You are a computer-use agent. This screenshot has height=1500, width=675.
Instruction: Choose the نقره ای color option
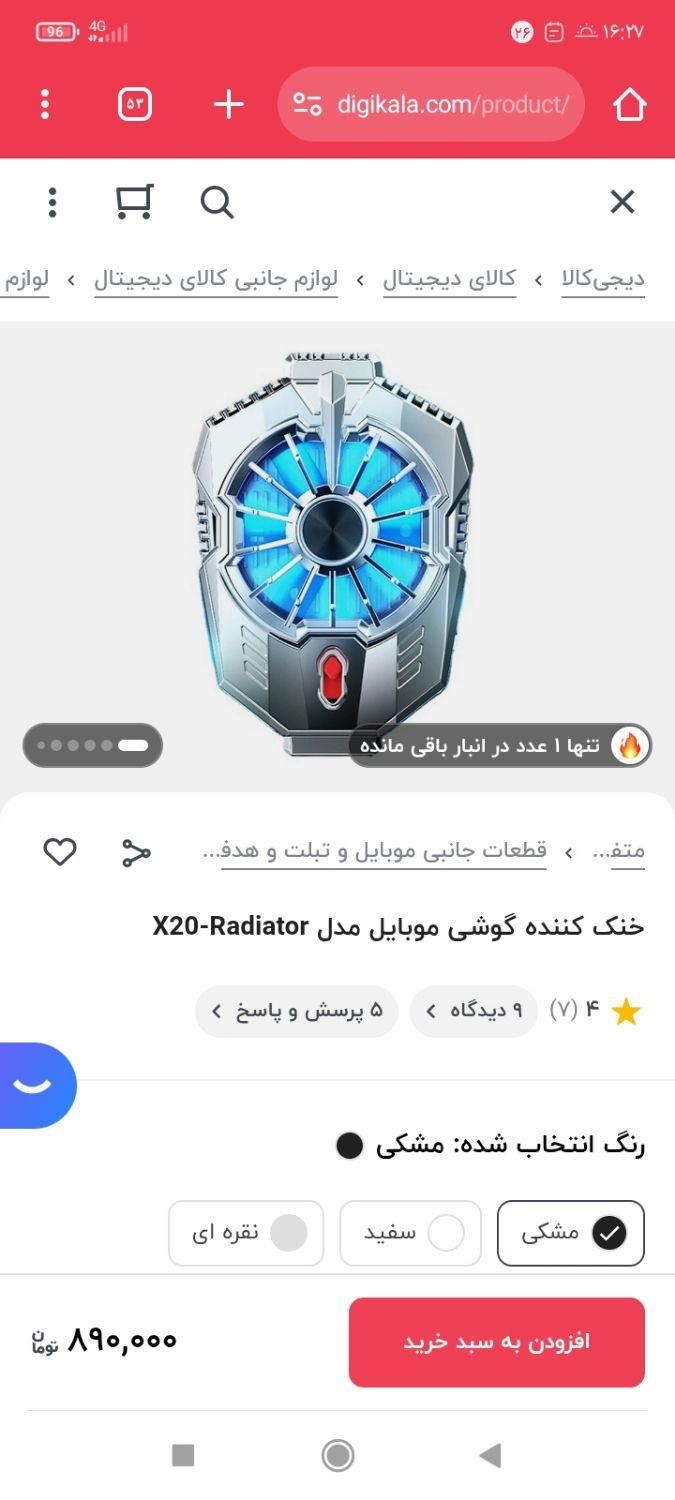click(x=246, y=1233)
